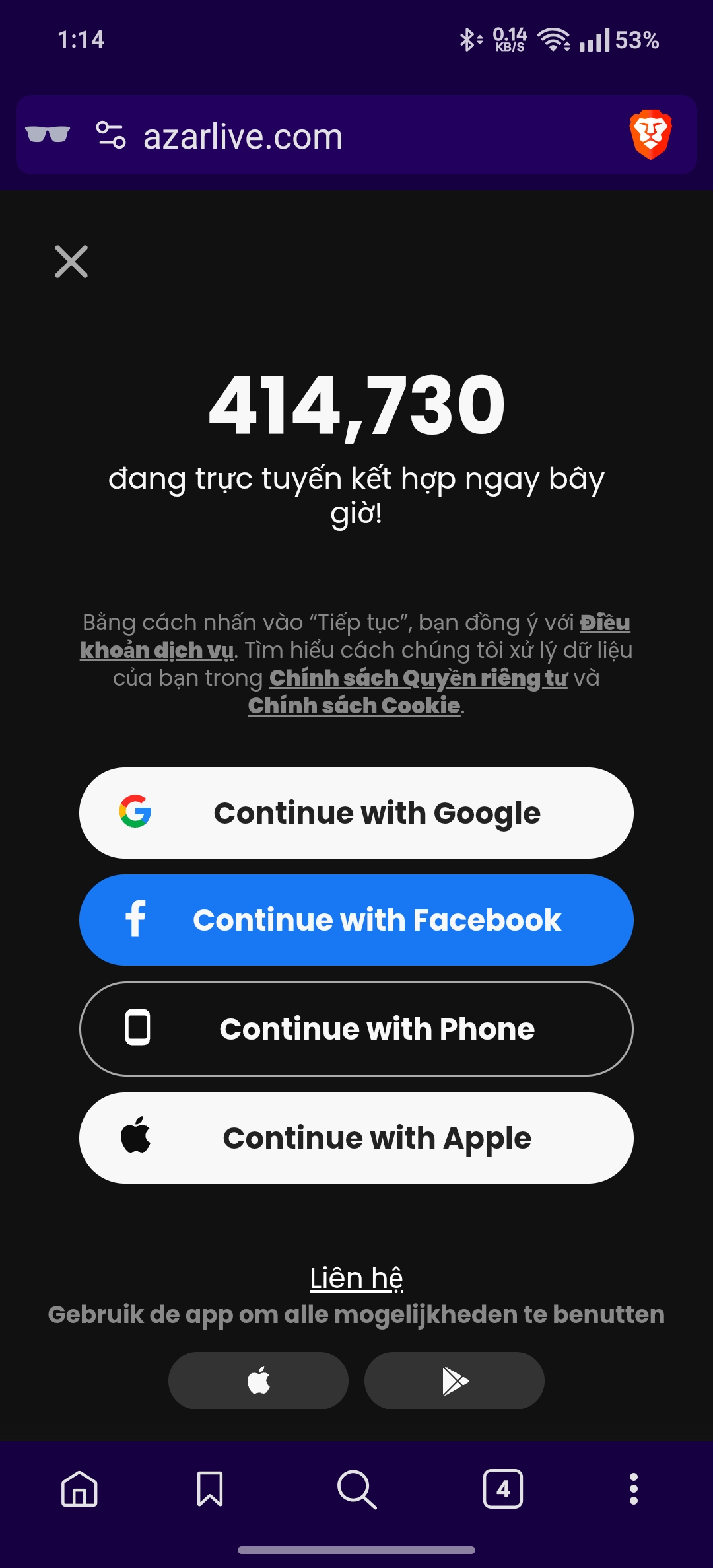View the 4 open tabs
713x1568 pixels.
503,1489
